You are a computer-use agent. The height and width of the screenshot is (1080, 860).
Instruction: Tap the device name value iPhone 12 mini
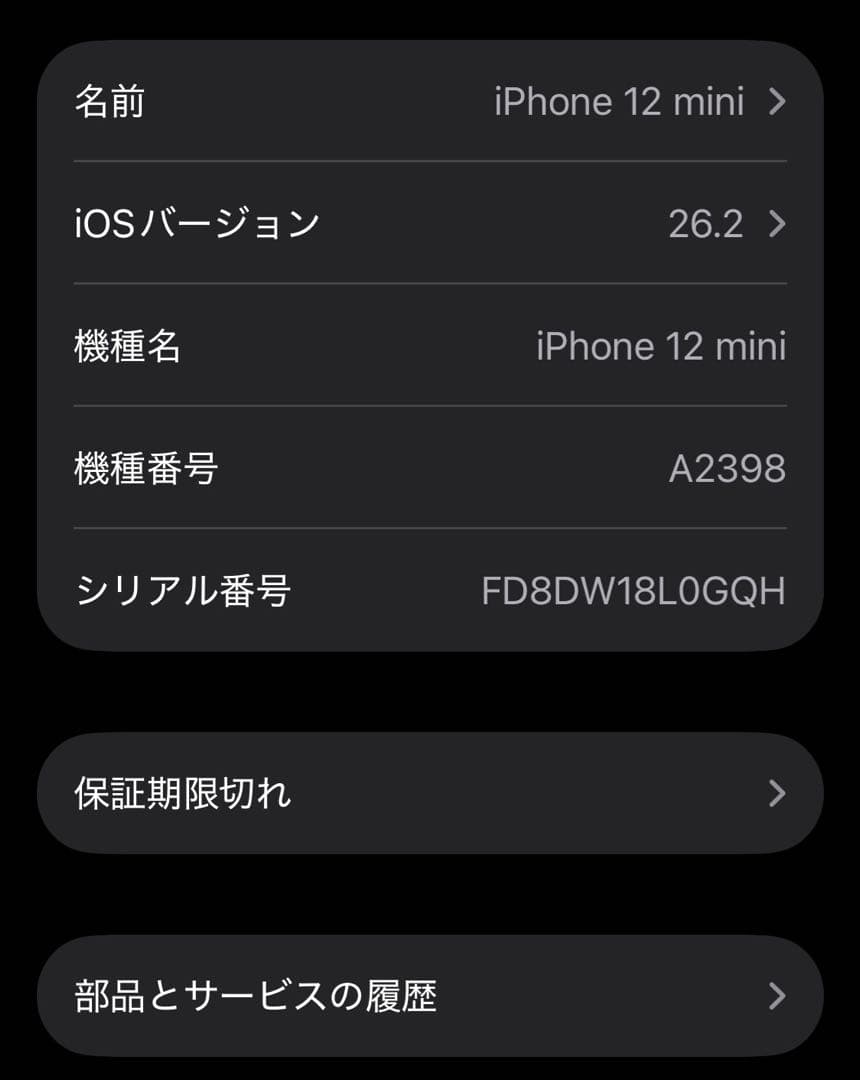click(621, 101)
